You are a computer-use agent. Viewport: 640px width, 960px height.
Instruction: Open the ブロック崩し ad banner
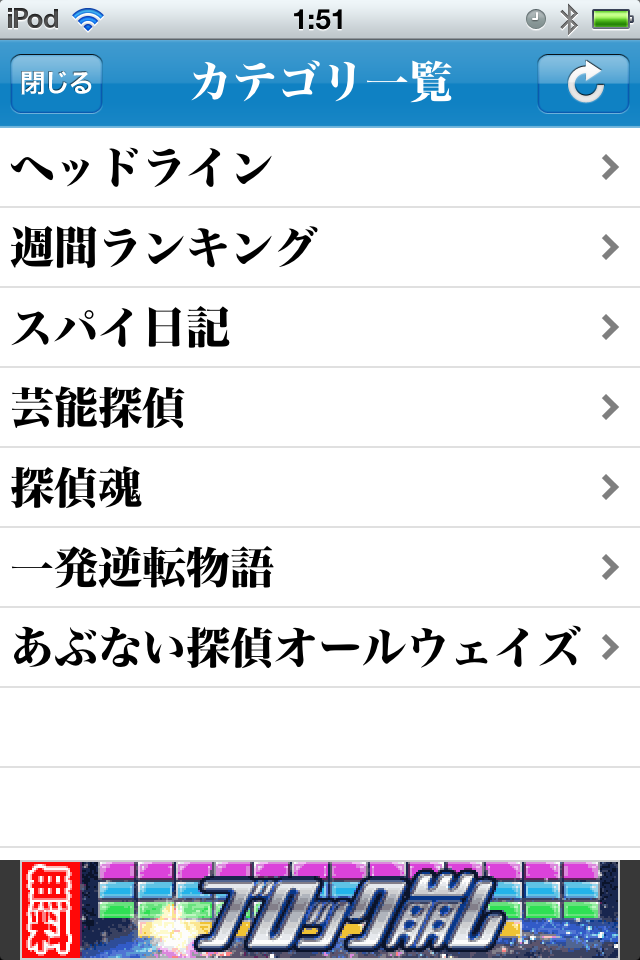click(x=320, y=910)
